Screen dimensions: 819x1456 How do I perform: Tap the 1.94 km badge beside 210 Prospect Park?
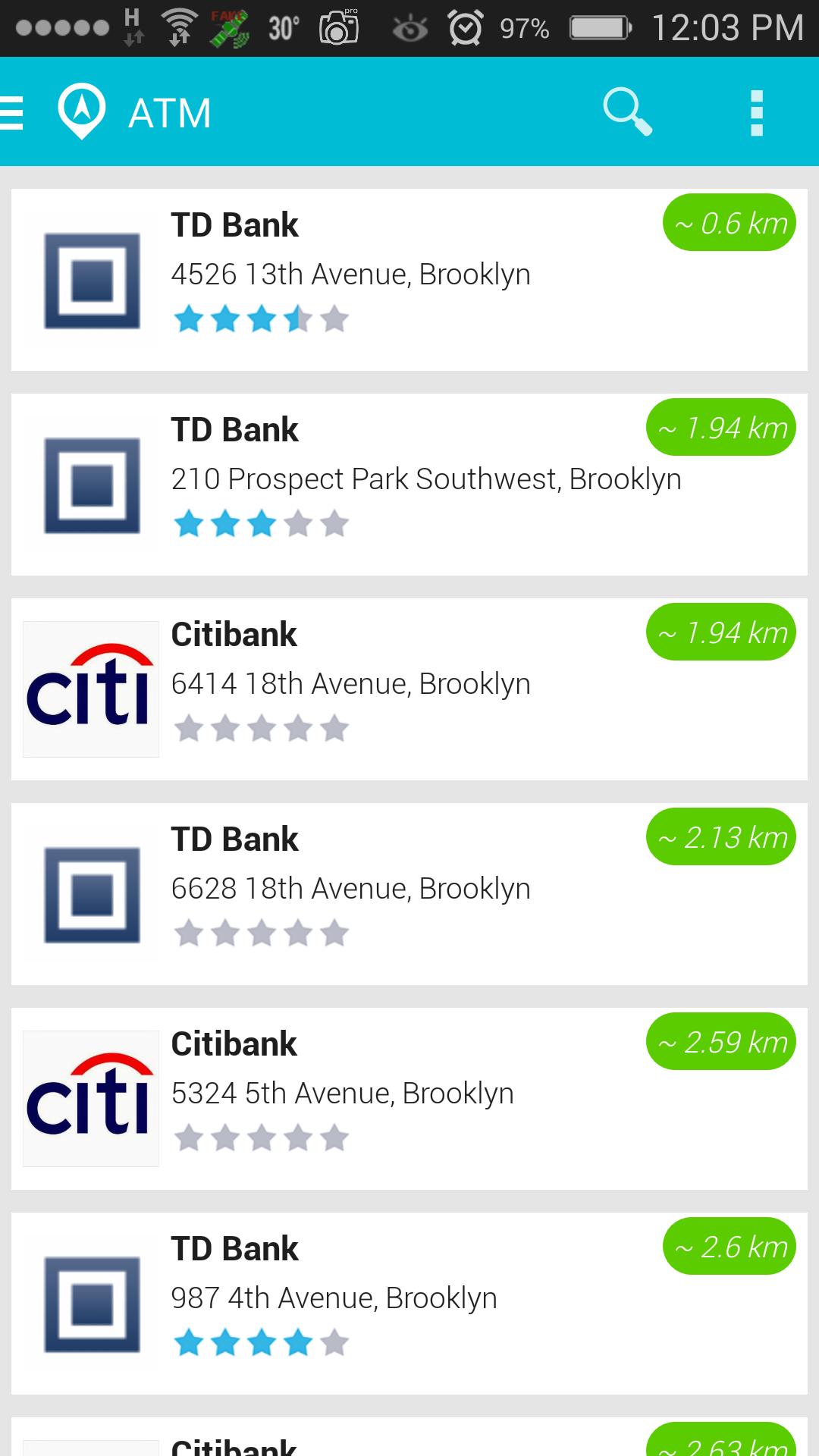[720, 428]
